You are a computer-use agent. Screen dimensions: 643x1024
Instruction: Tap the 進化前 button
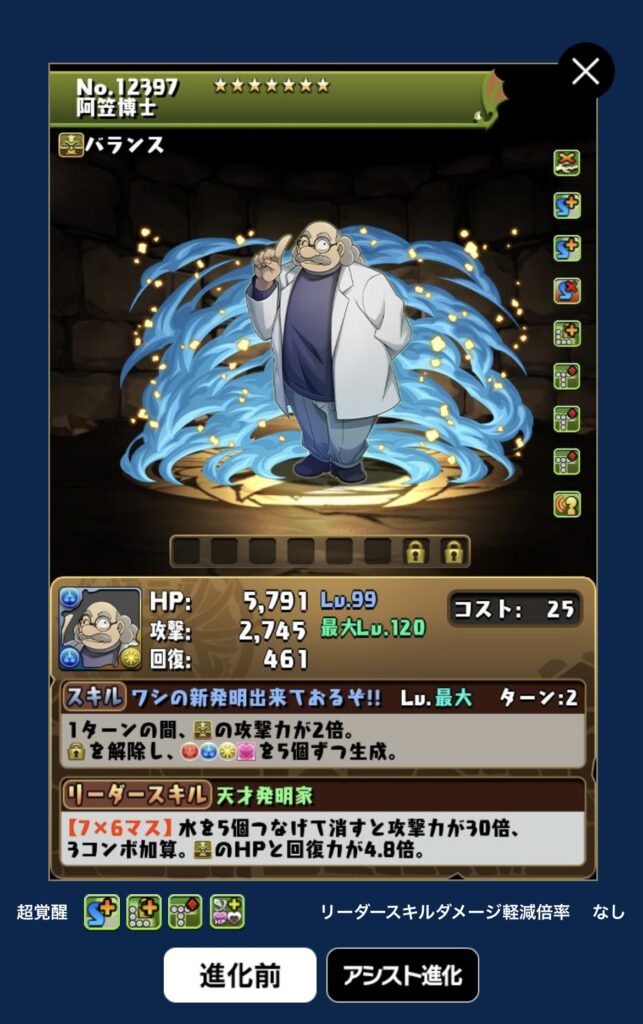coord(240,975)
